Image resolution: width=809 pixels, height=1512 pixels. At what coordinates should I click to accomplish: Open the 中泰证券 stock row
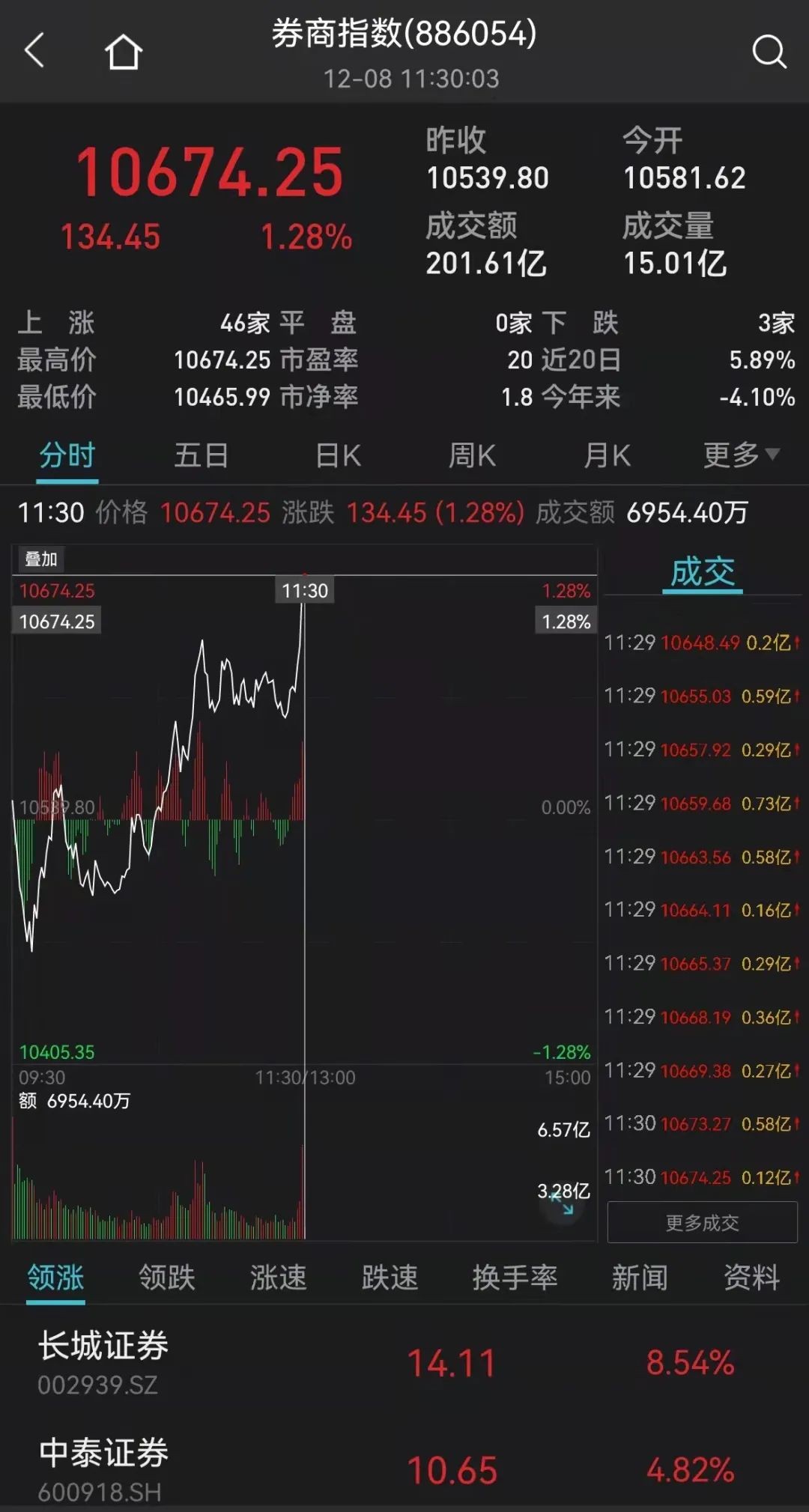(404, 1469)
